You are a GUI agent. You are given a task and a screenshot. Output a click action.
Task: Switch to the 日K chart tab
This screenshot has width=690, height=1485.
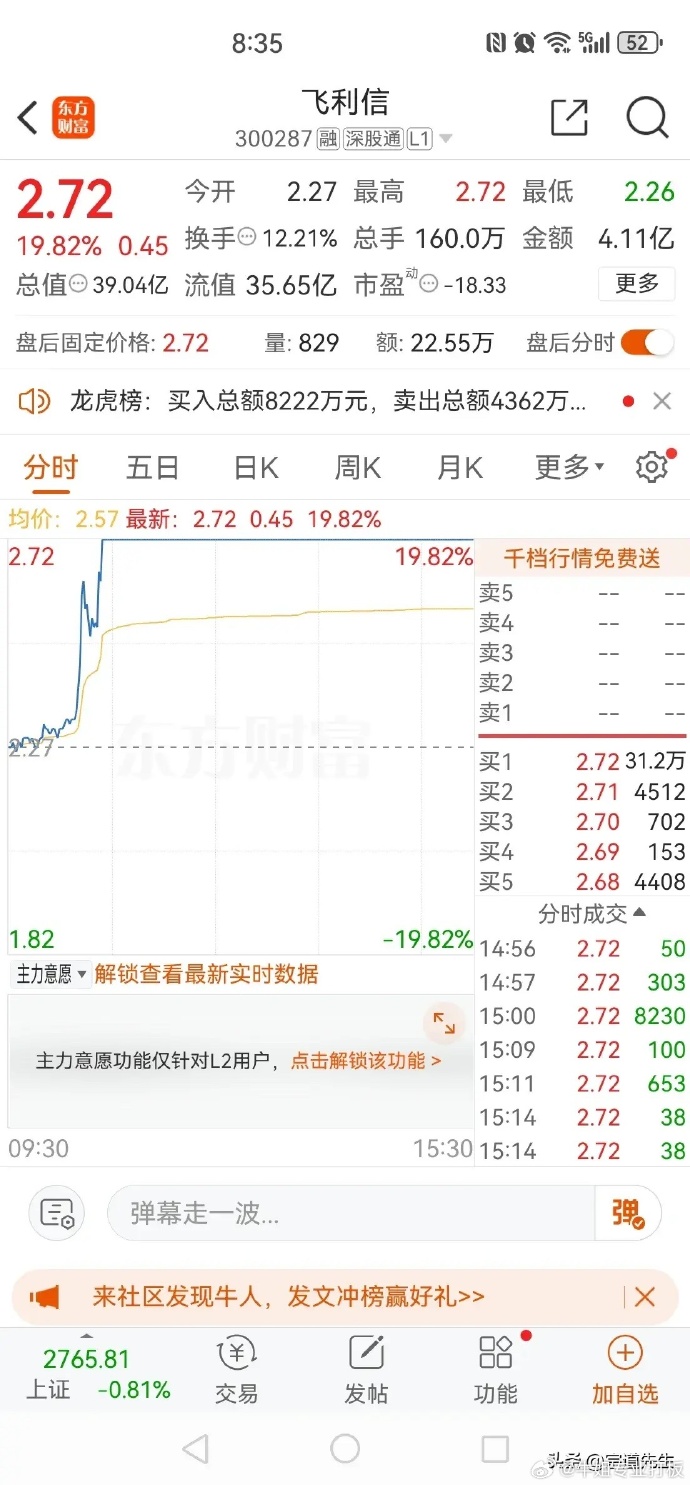tap(256, 467)
